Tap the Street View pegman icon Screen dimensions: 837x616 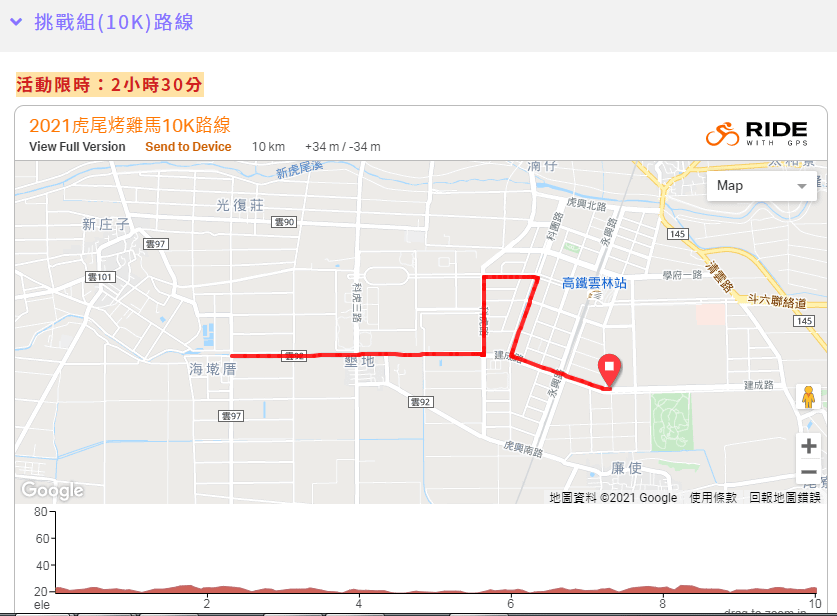(808, 397)
